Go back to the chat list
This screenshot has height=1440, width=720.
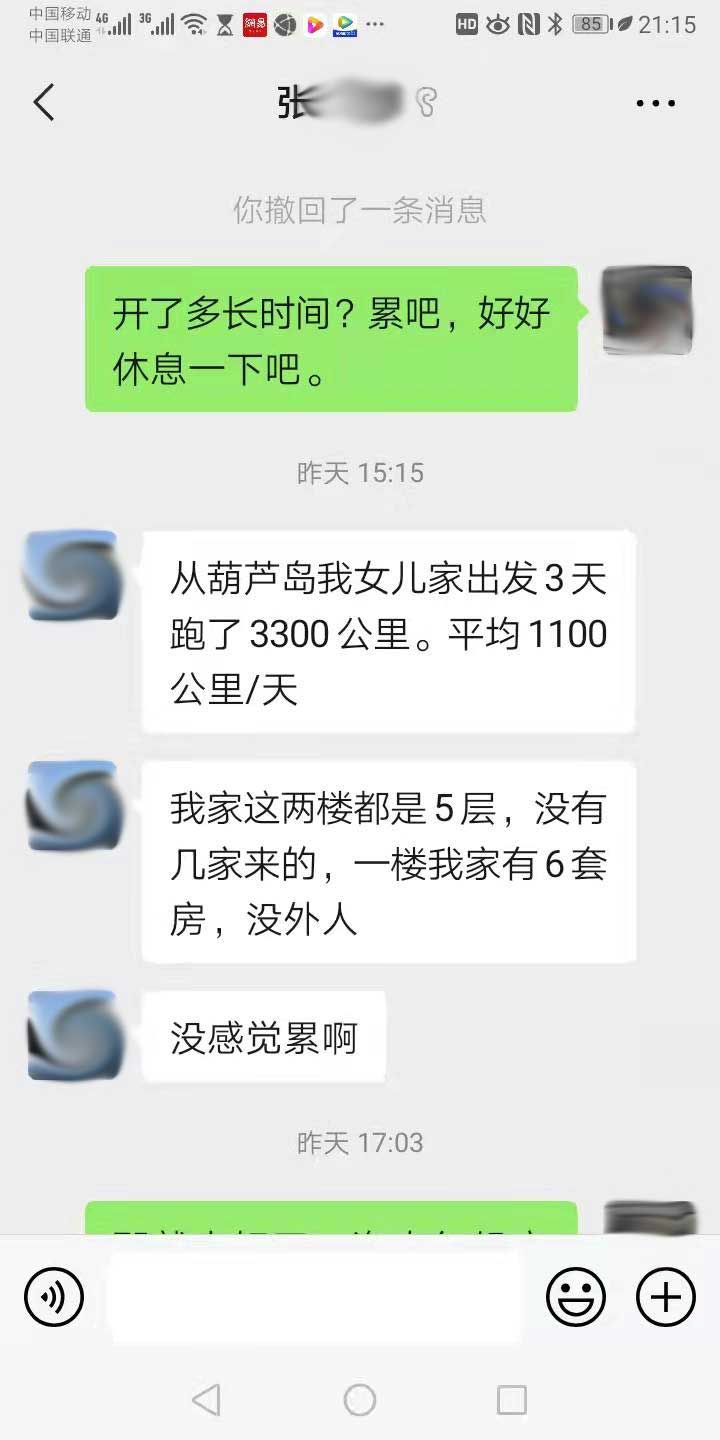[x=44, y=102]
